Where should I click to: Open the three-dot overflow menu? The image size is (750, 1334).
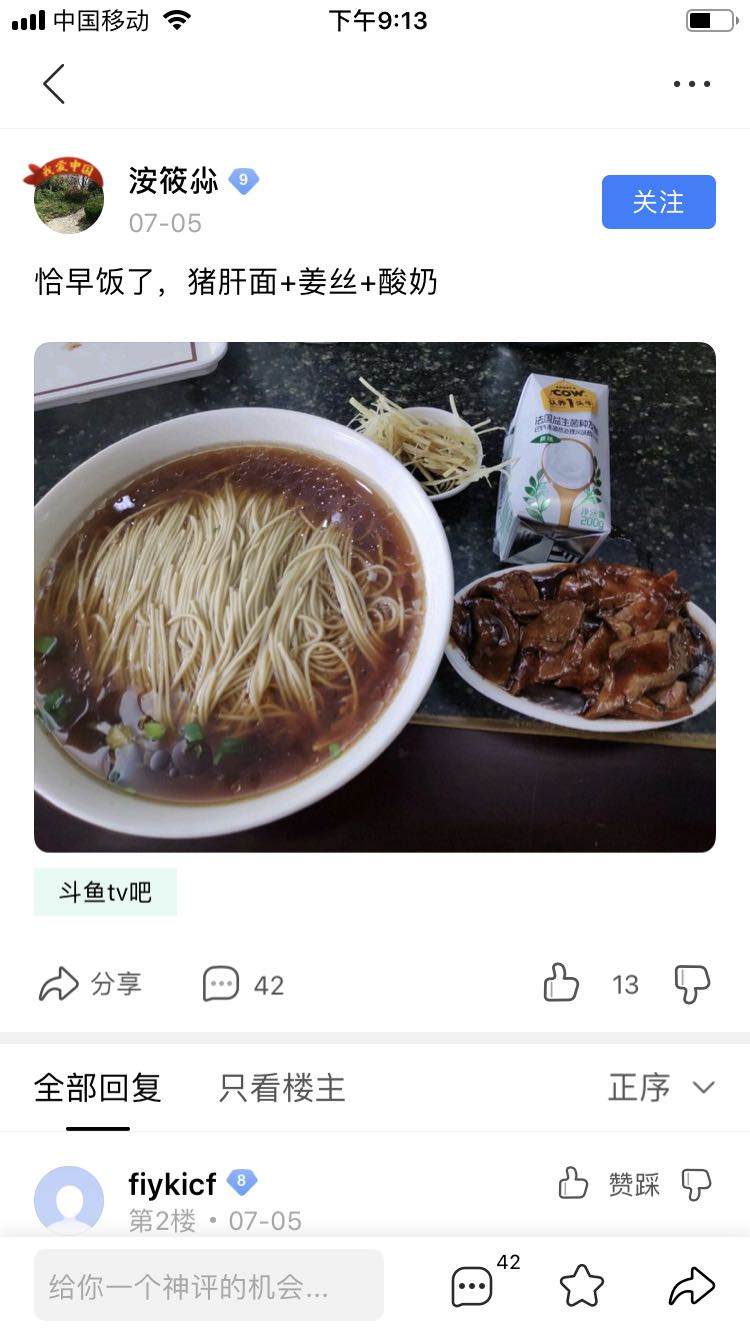pyautogui.click(x=691, y=84)
